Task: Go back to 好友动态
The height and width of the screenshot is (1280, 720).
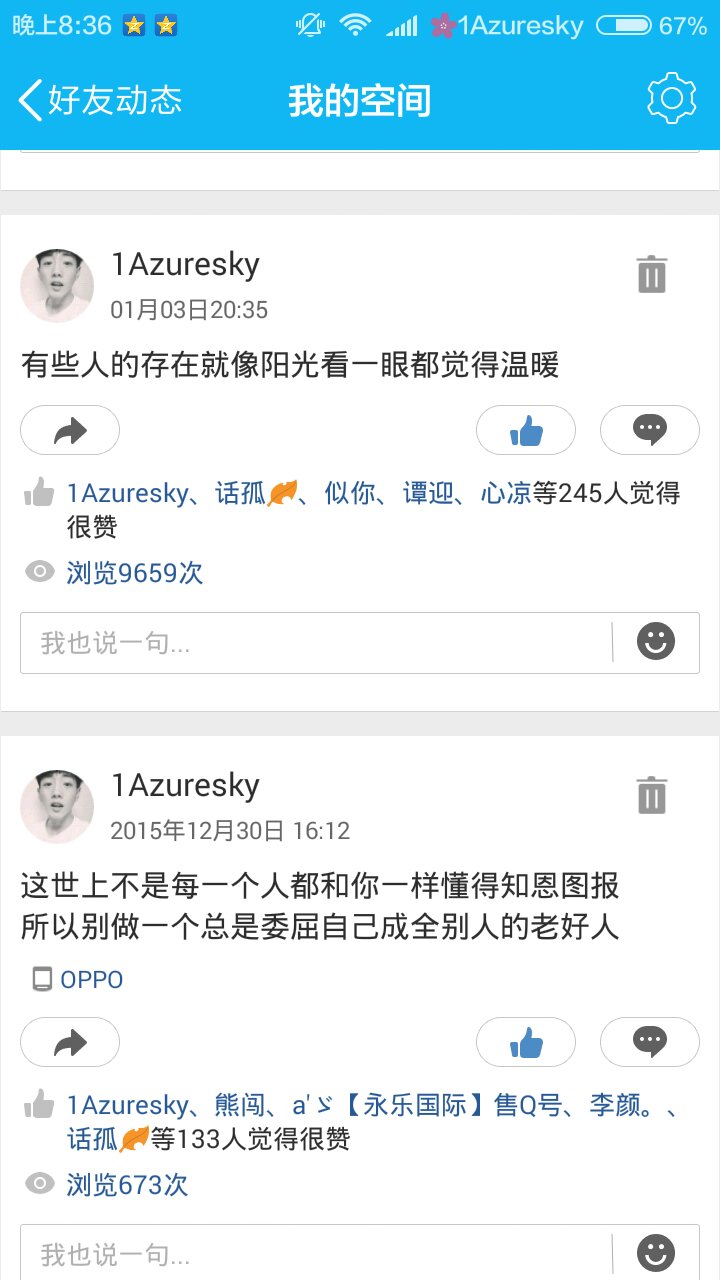Action: tap(100, 100)
